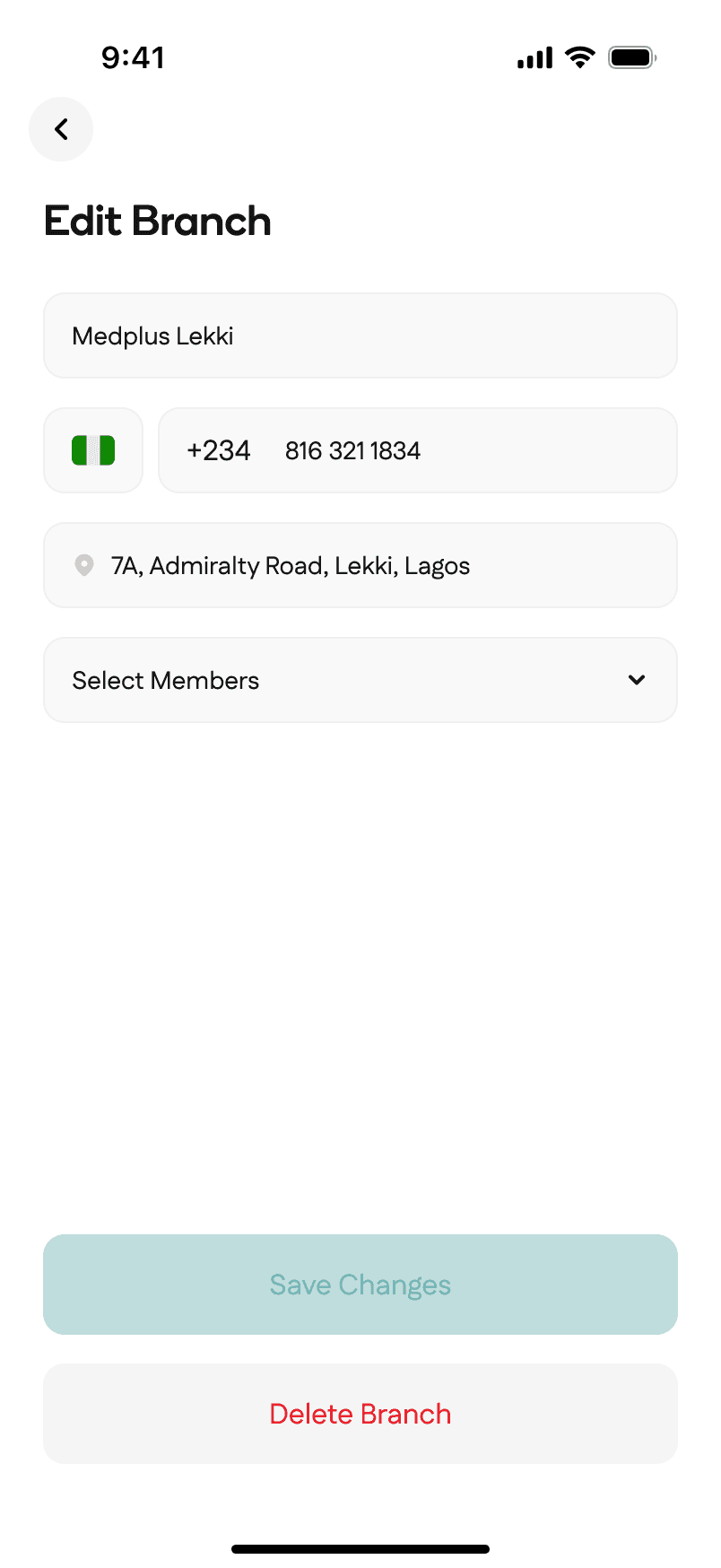Open the Nigeria flag country selector

click(x=93, y=450)
